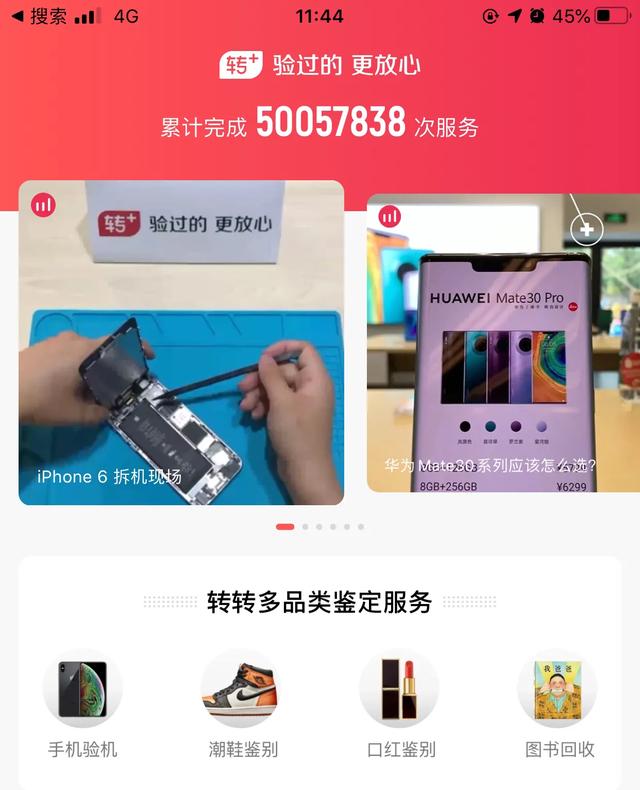Tap the plus icon on Mate30 card
The image size is (640, 790).
[587, 229]
